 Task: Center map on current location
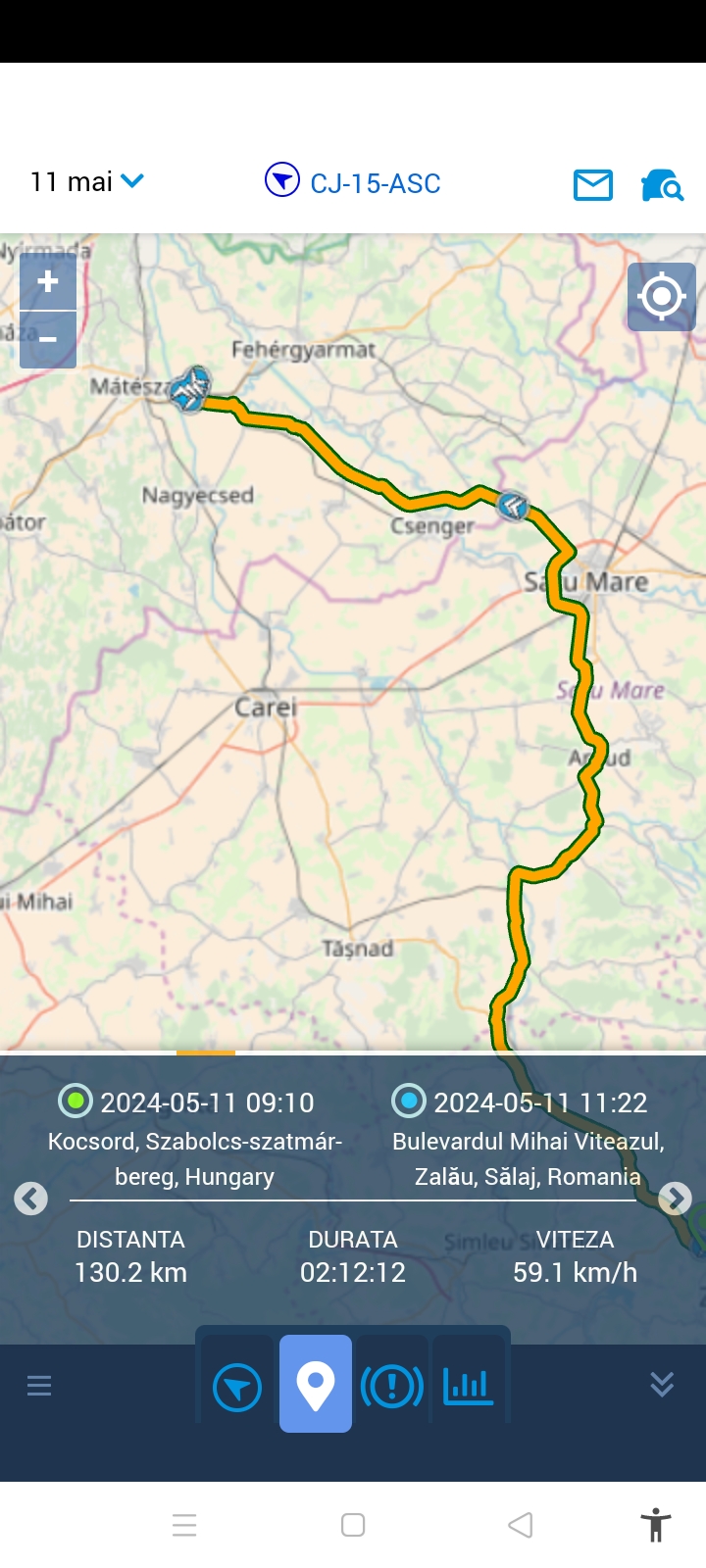[661, 296]
